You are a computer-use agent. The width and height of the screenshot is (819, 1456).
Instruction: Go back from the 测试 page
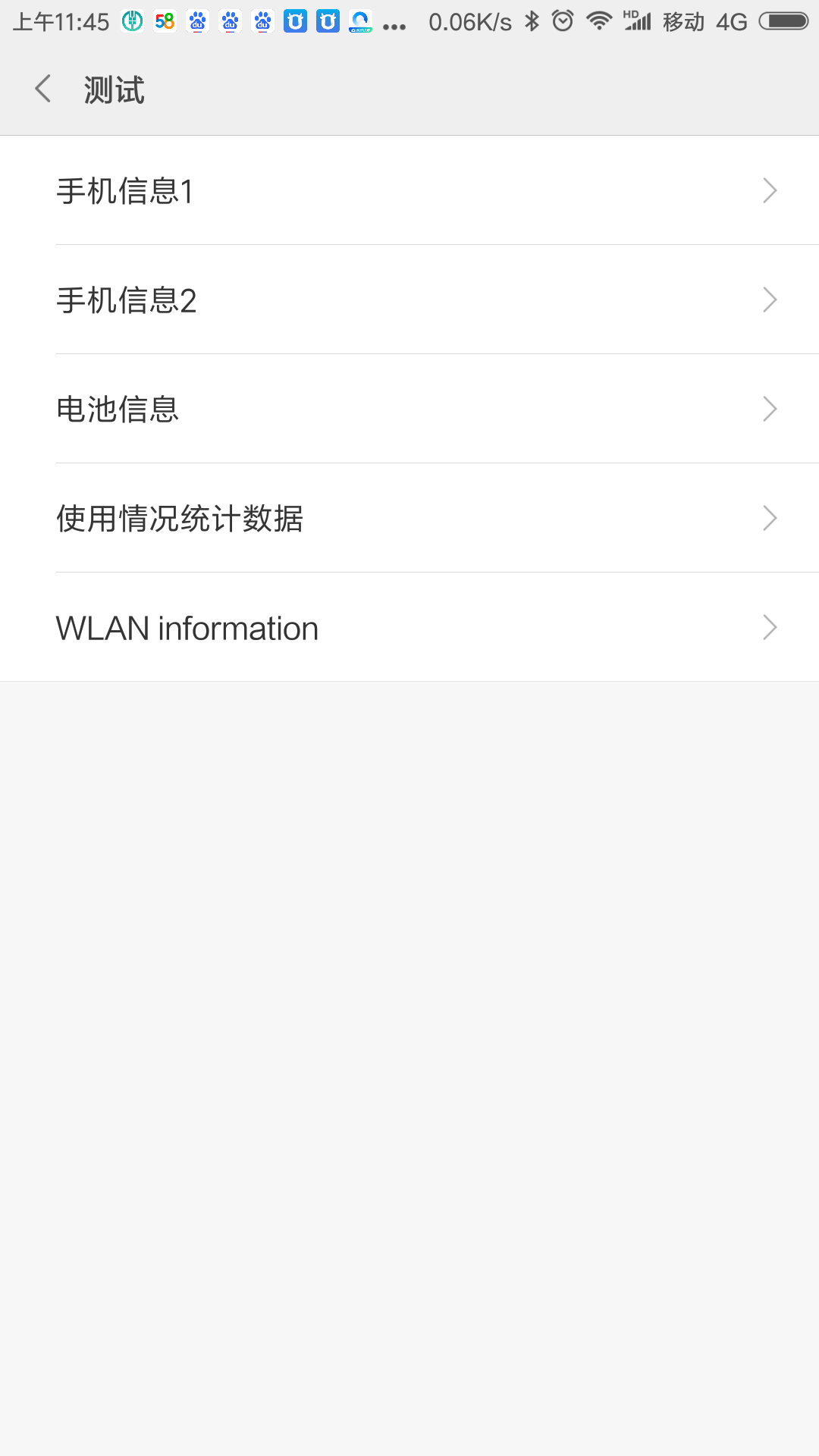coord(43,89)
